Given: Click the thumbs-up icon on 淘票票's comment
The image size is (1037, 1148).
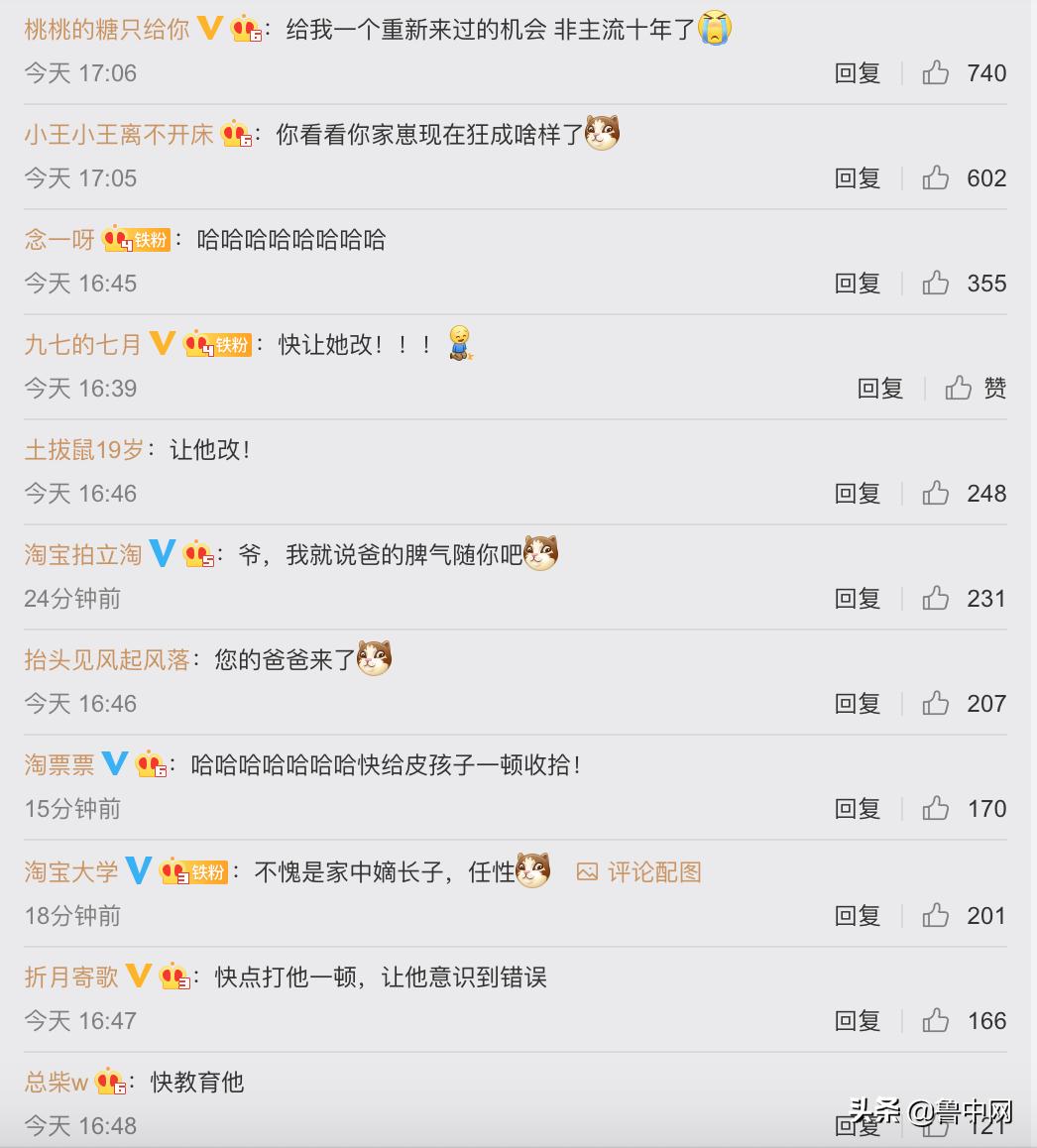Looking at the screenshot, I should click(936, 808).
